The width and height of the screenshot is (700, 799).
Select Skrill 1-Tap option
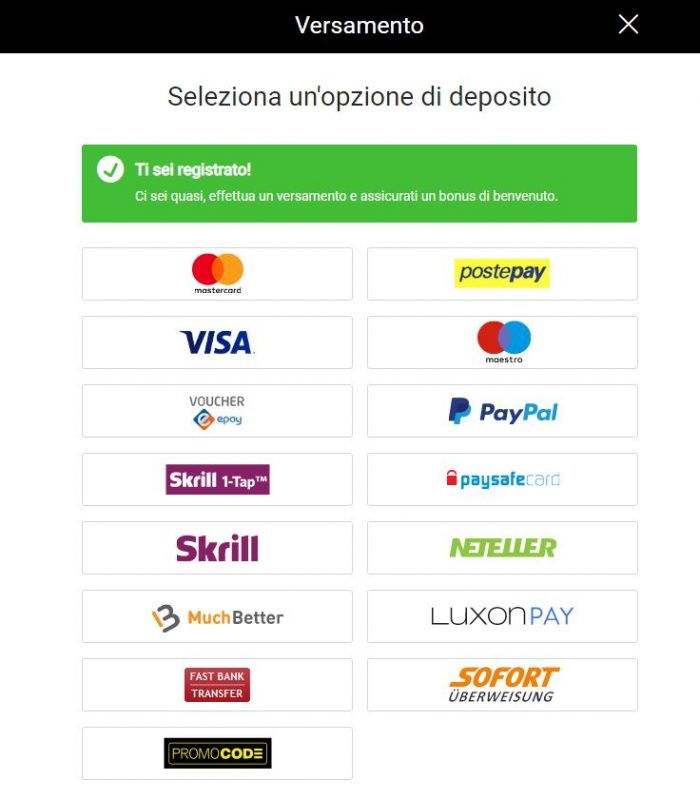[217, 479]
